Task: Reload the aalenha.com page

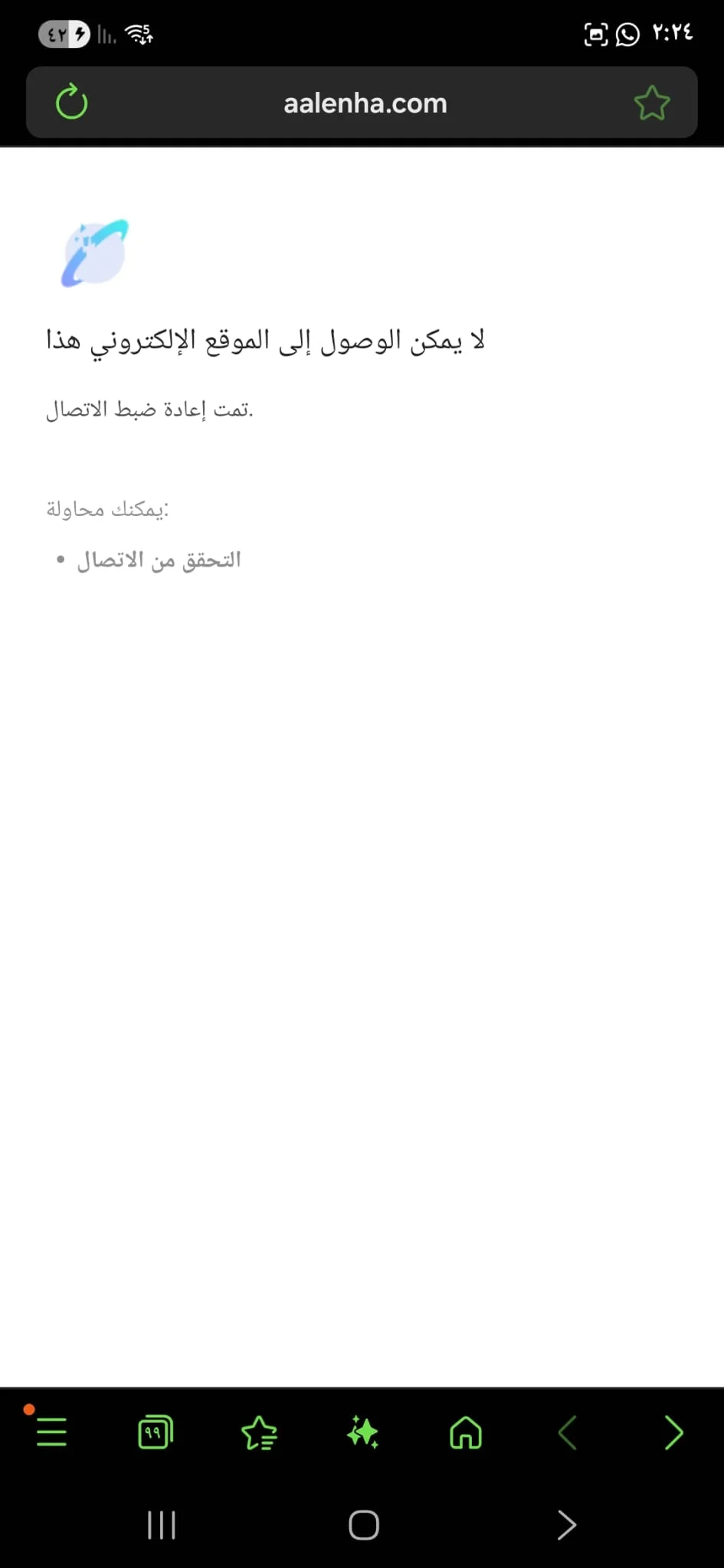Action: [x=72, y=102]
